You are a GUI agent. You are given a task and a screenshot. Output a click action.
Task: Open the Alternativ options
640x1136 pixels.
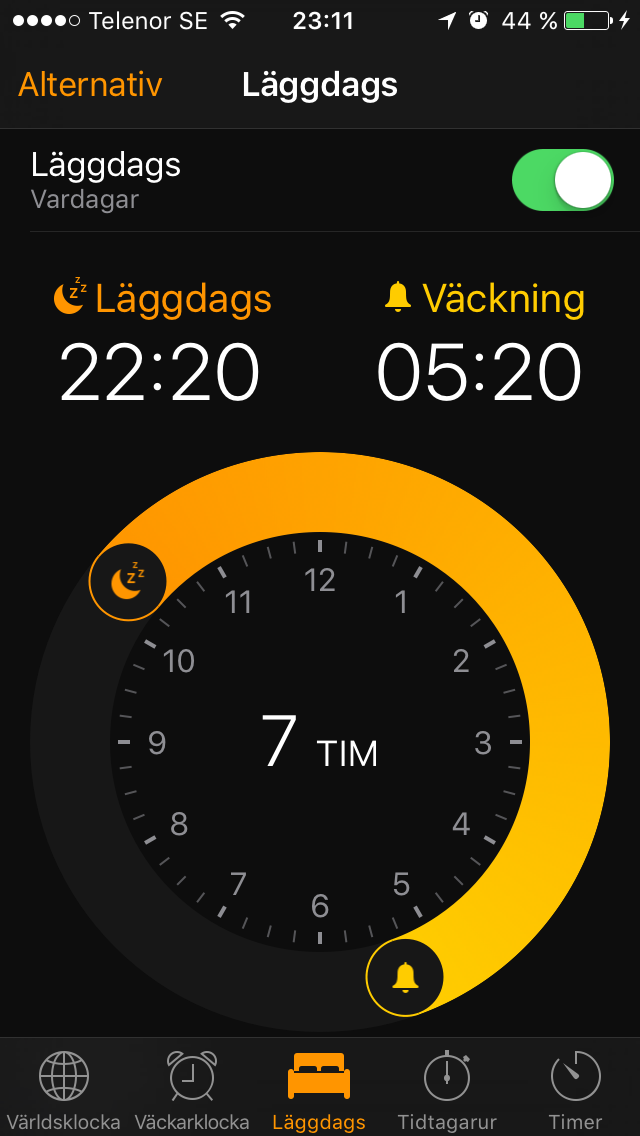[90, 85]
